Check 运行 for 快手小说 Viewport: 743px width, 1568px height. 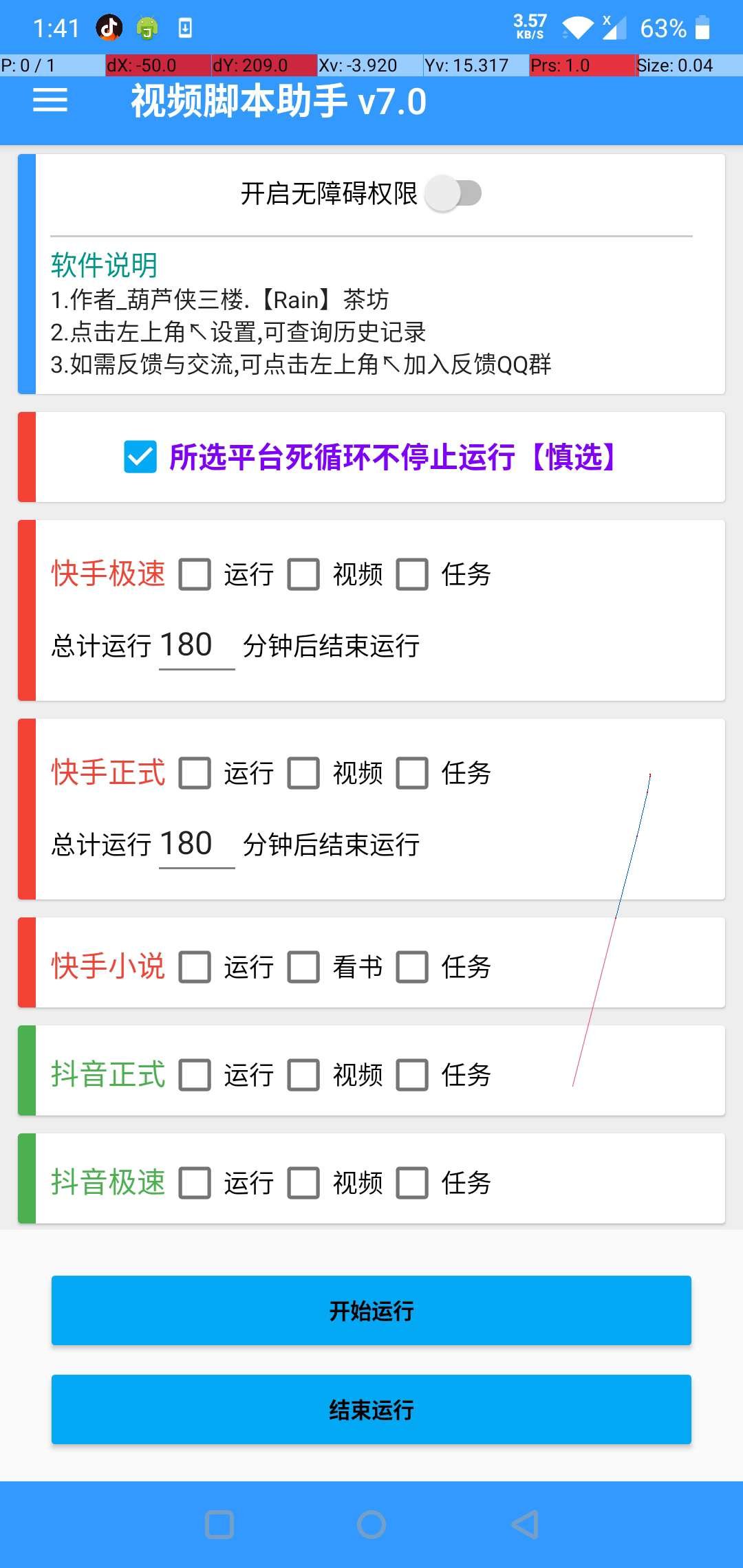coord(195,967)
